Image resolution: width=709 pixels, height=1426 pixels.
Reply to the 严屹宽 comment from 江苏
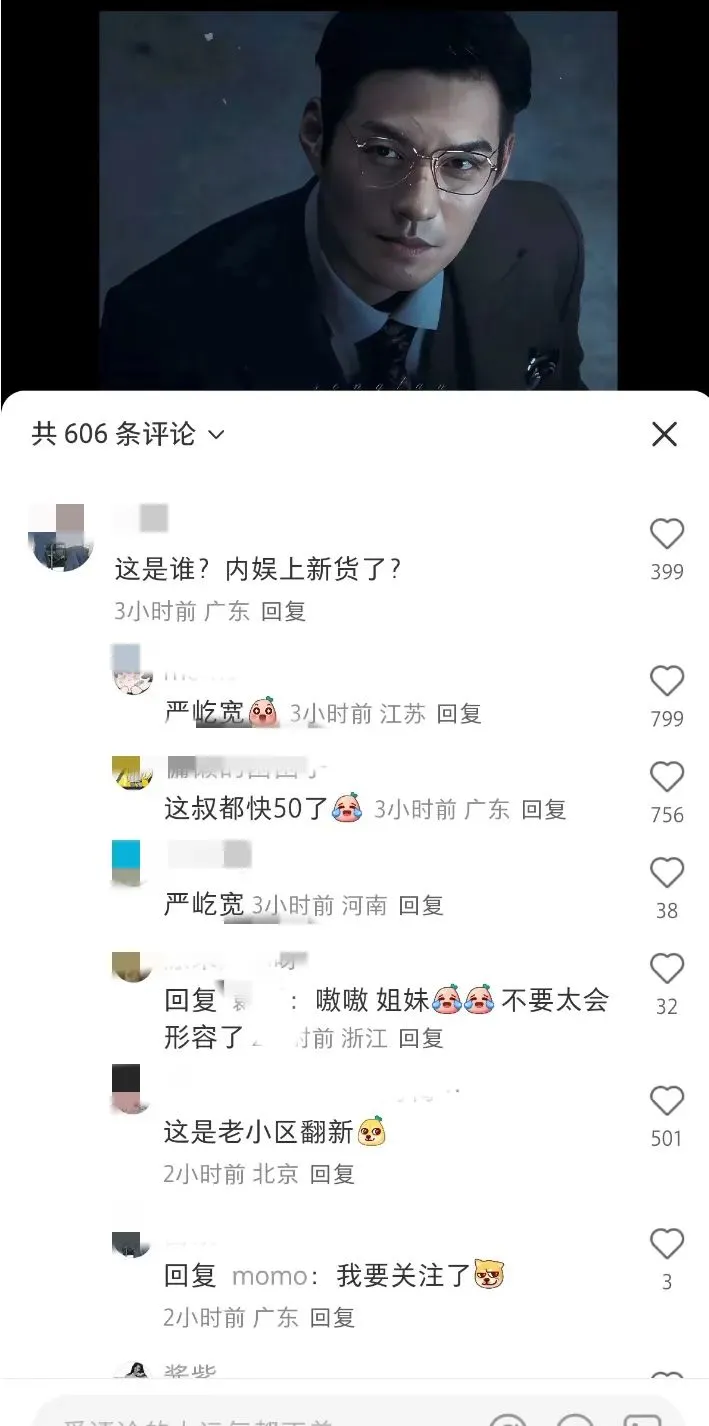[459, 713]
